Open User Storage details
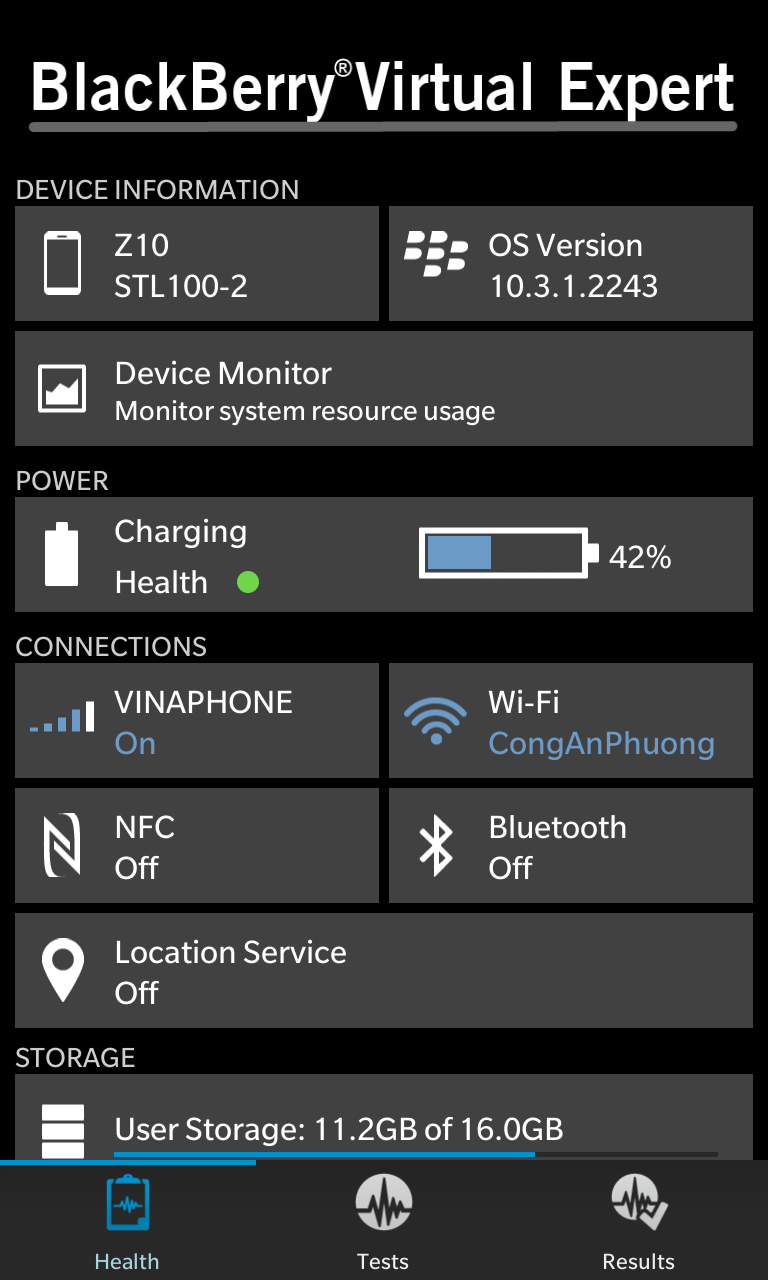Image resolution: width=768 pixels, height=1280 pixels. click(x=384, y=1118)
